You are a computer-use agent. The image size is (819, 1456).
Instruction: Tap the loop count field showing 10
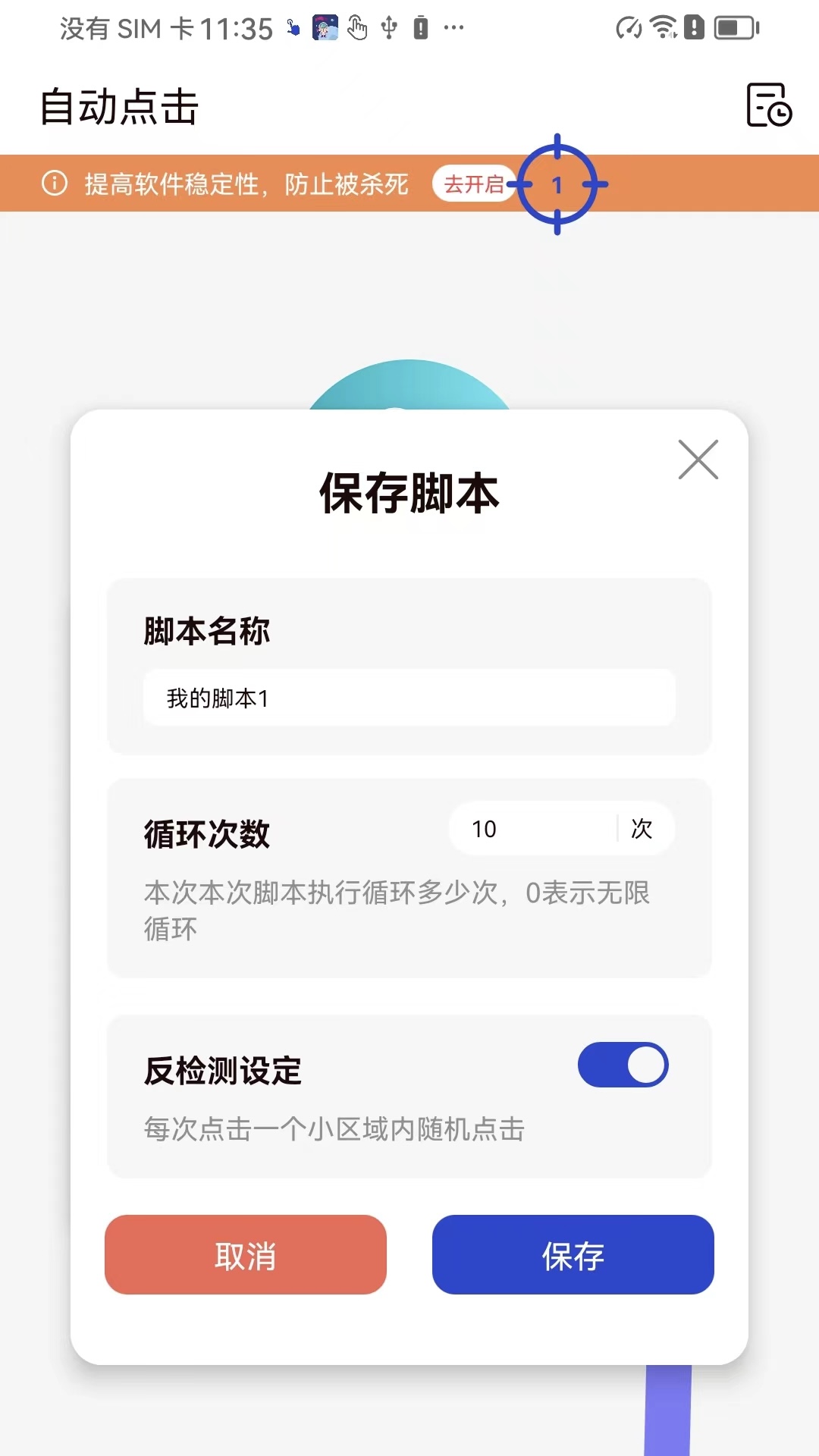coord(533,828)
